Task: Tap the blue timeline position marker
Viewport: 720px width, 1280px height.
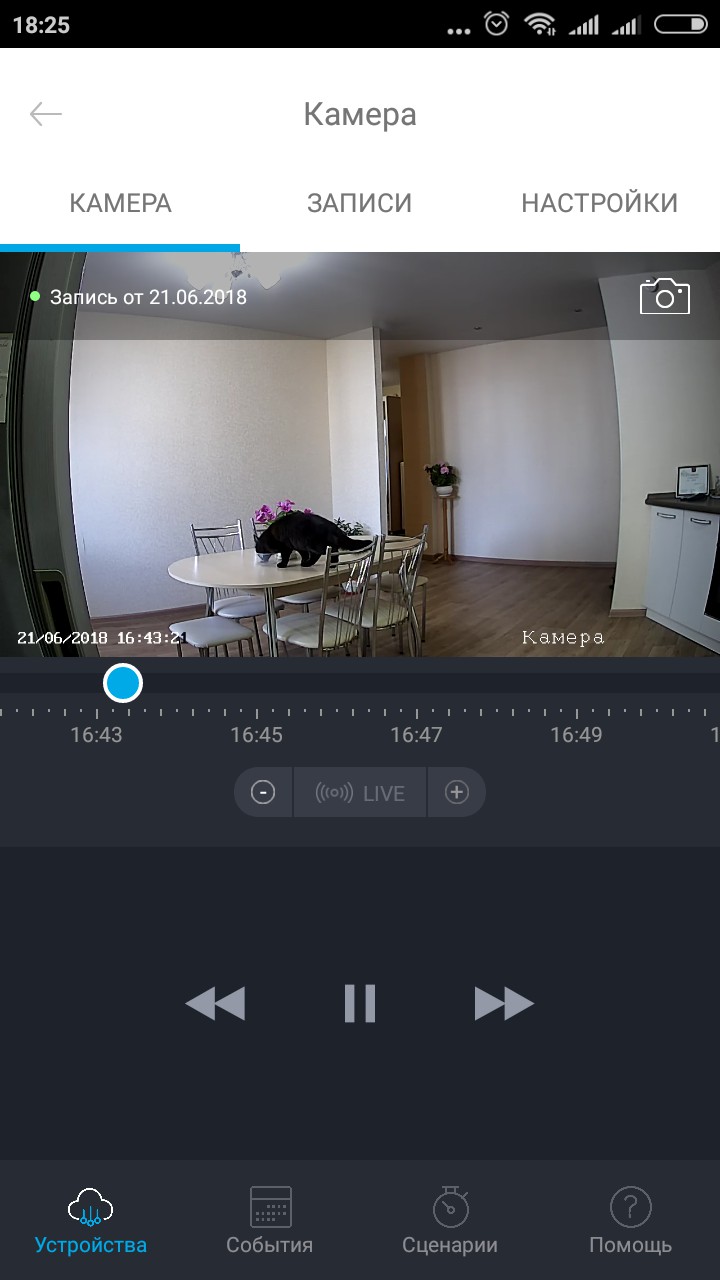Action: (123, 684)
